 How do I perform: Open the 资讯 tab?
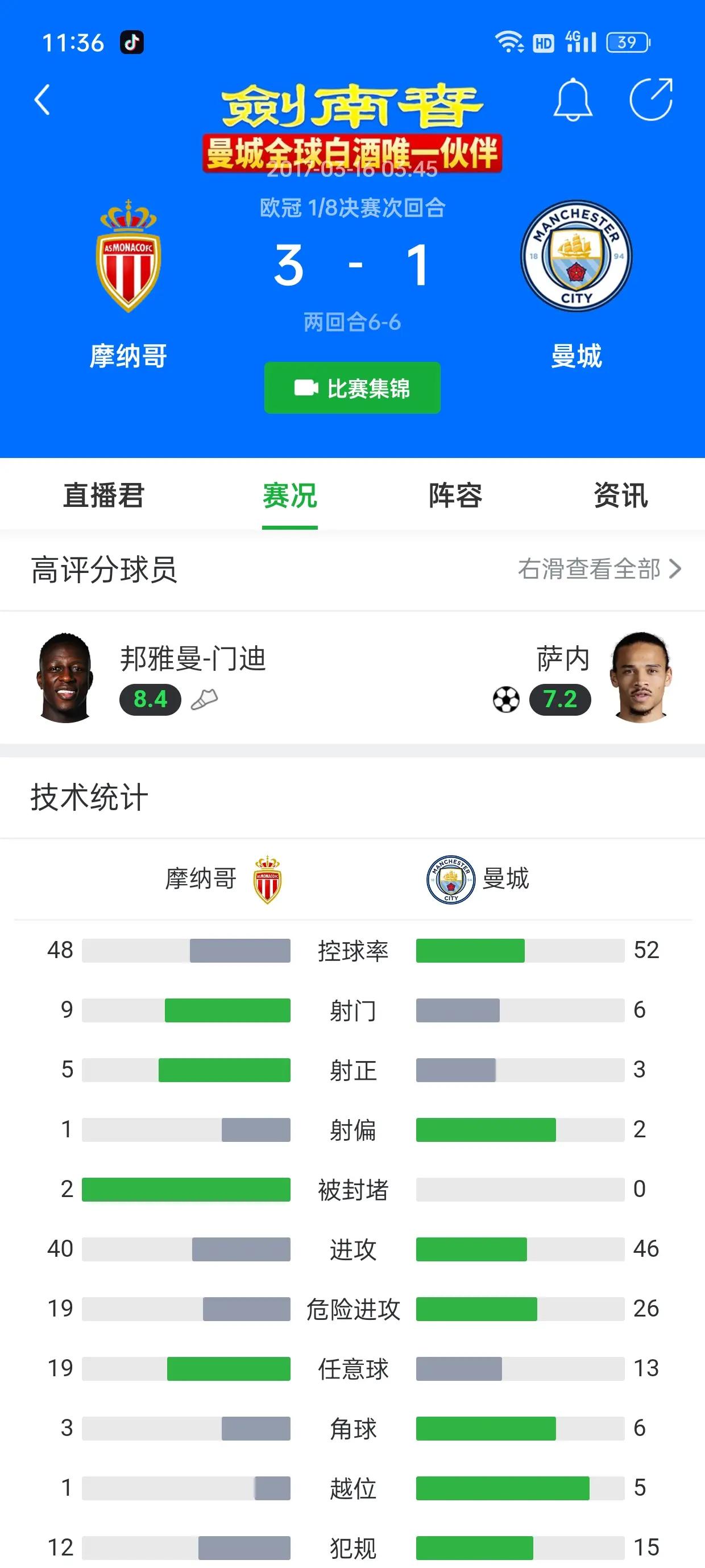point(621,497)
